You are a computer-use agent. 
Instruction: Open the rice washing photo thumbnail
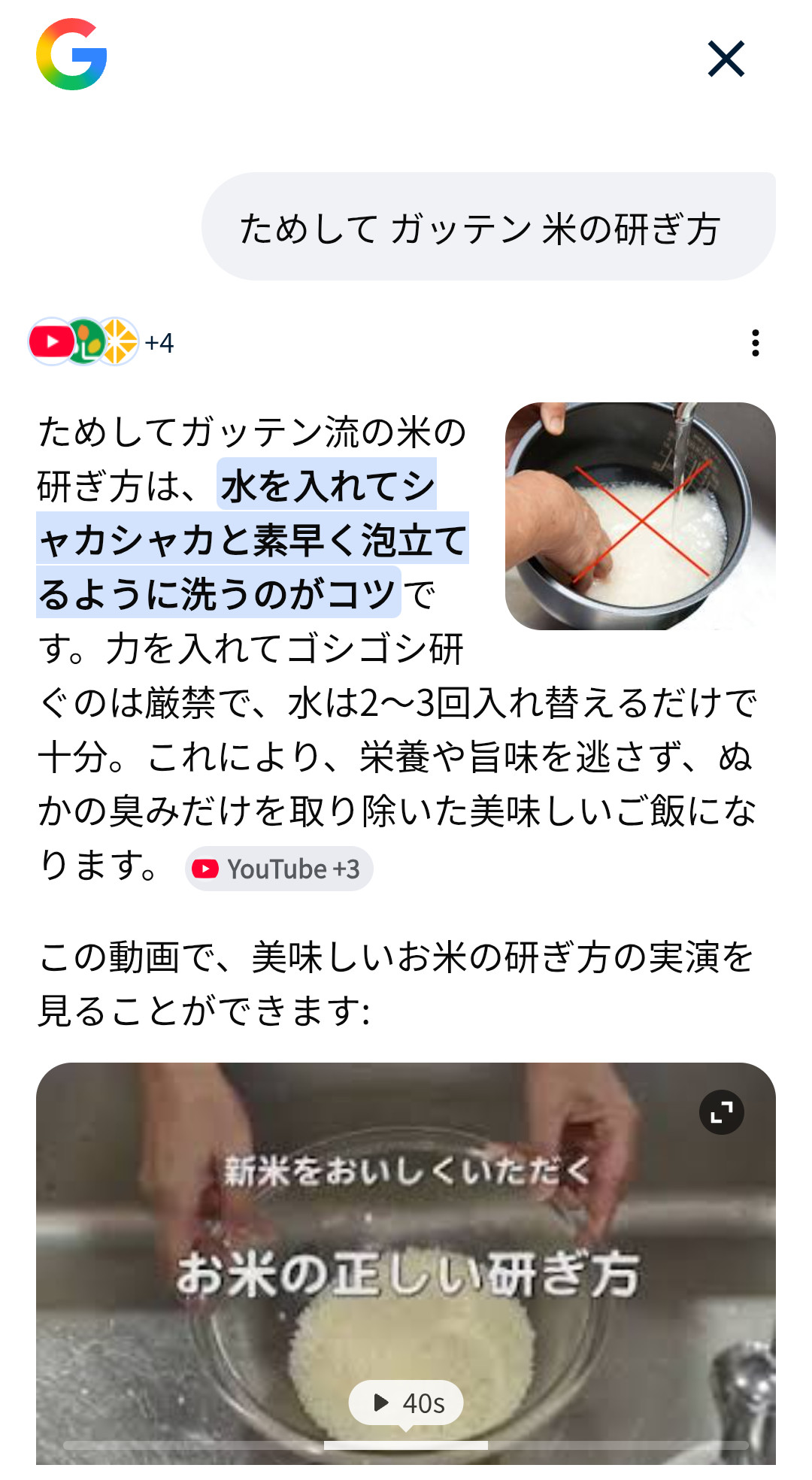coord(640,516)
